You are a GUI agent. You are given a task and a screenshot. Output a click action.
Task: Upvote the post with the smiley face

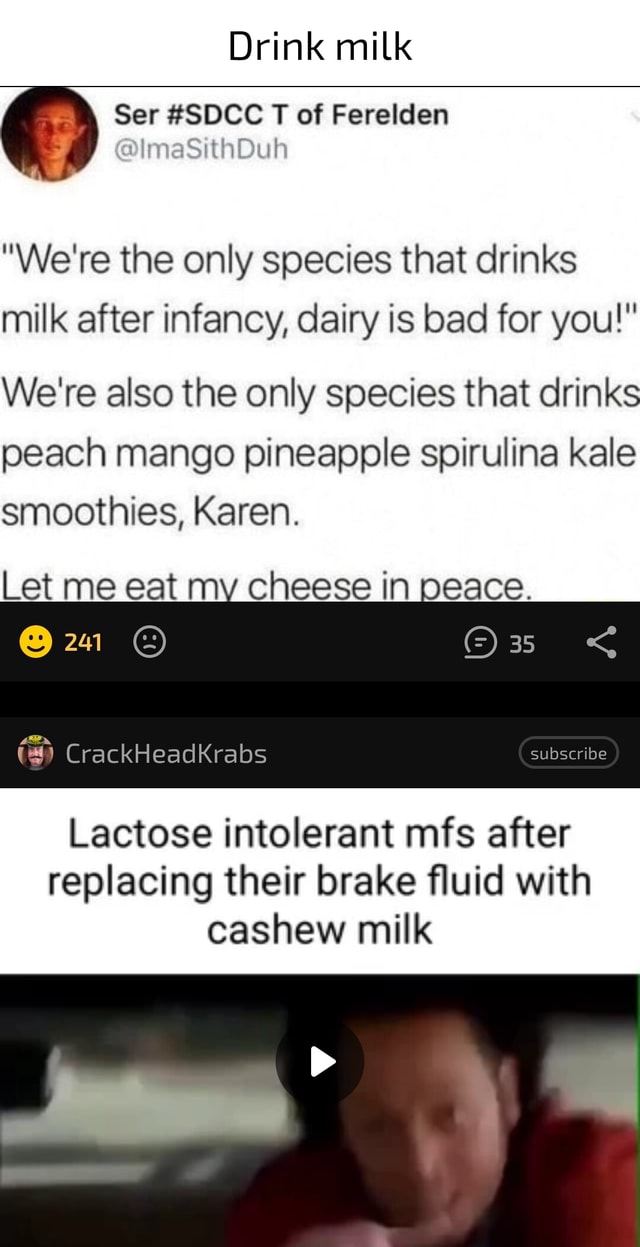pos(36,643)
